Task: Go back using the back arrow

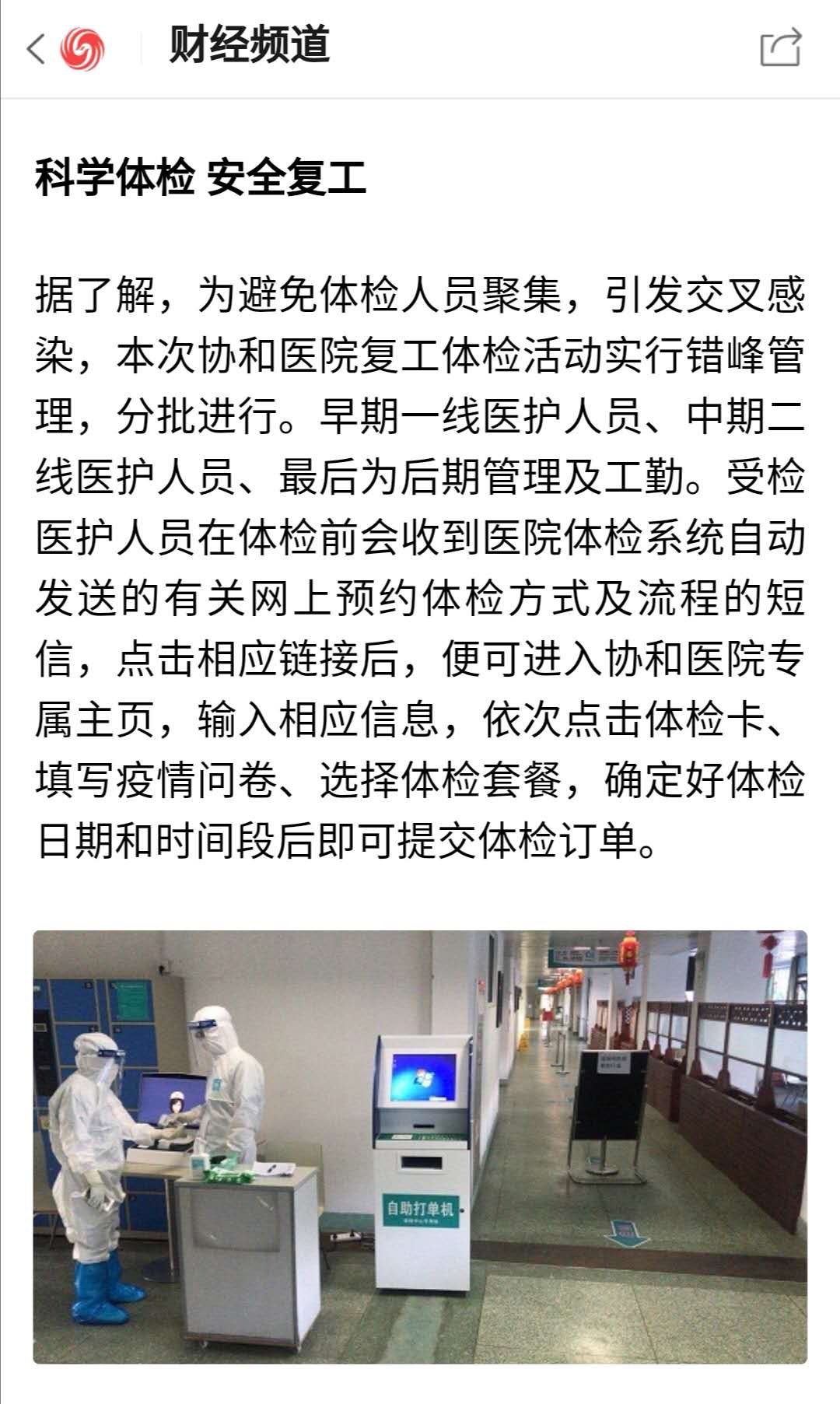Action: tap(36, 48)
